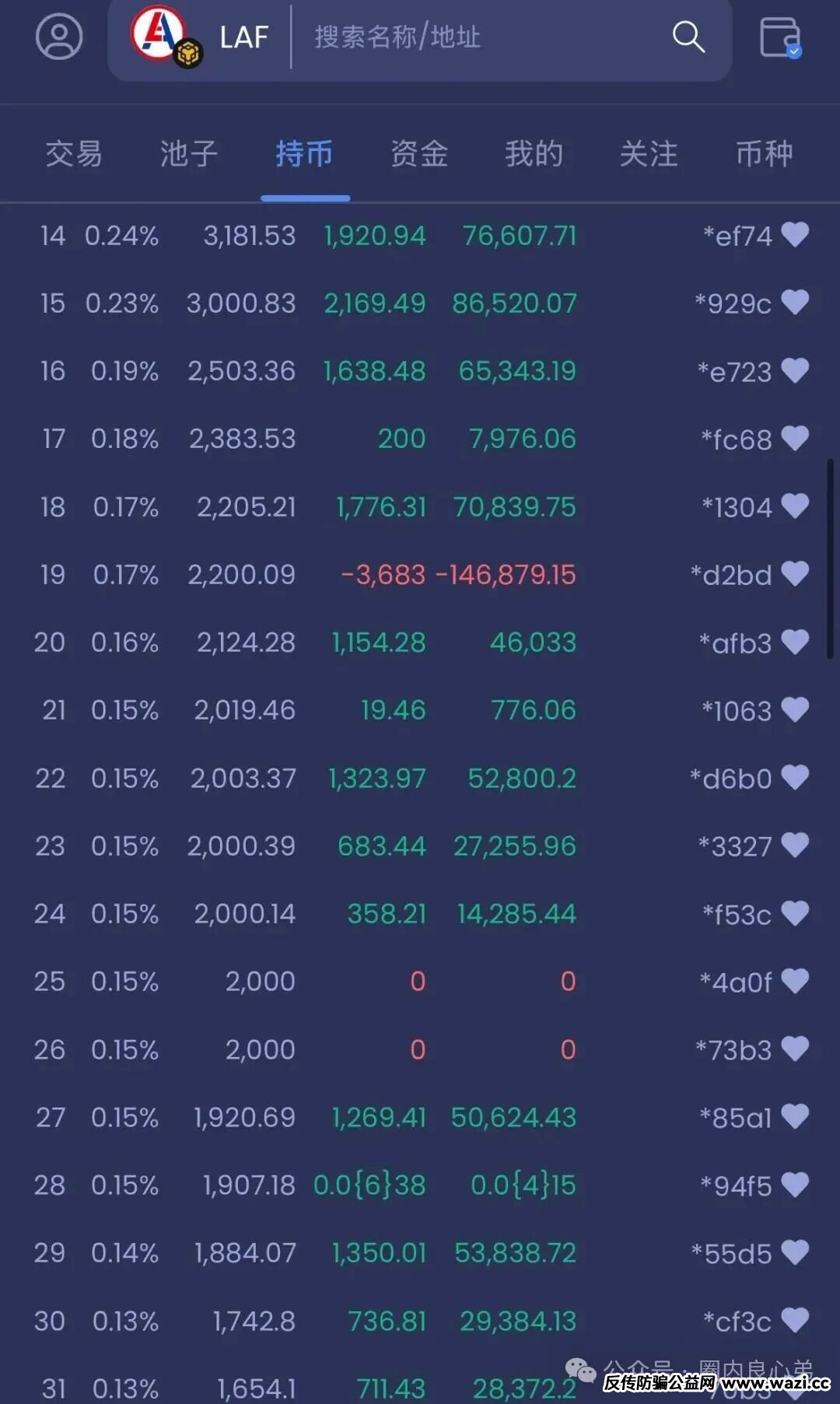Tap the search magnifier icon
This screenshot has height=1404, width=840.
[688, 37]
